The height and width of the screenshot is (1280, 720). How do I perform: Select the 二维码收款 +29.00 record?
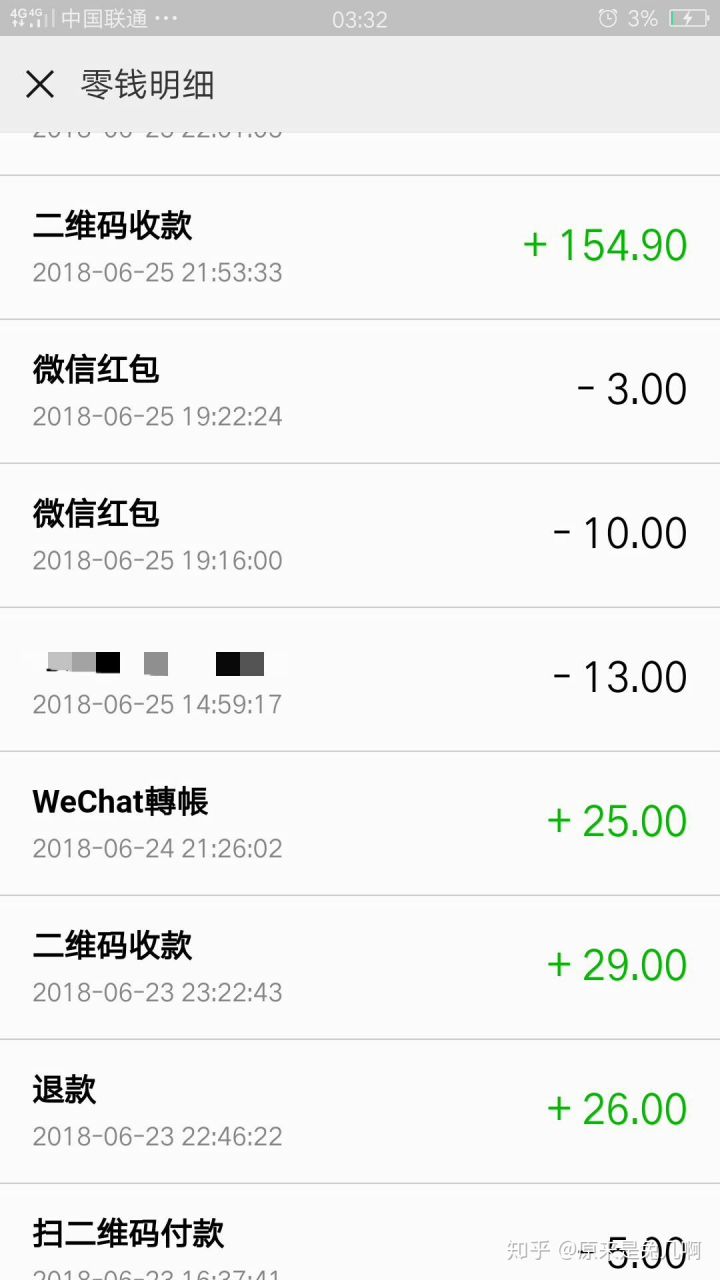[x=360, y=967]
